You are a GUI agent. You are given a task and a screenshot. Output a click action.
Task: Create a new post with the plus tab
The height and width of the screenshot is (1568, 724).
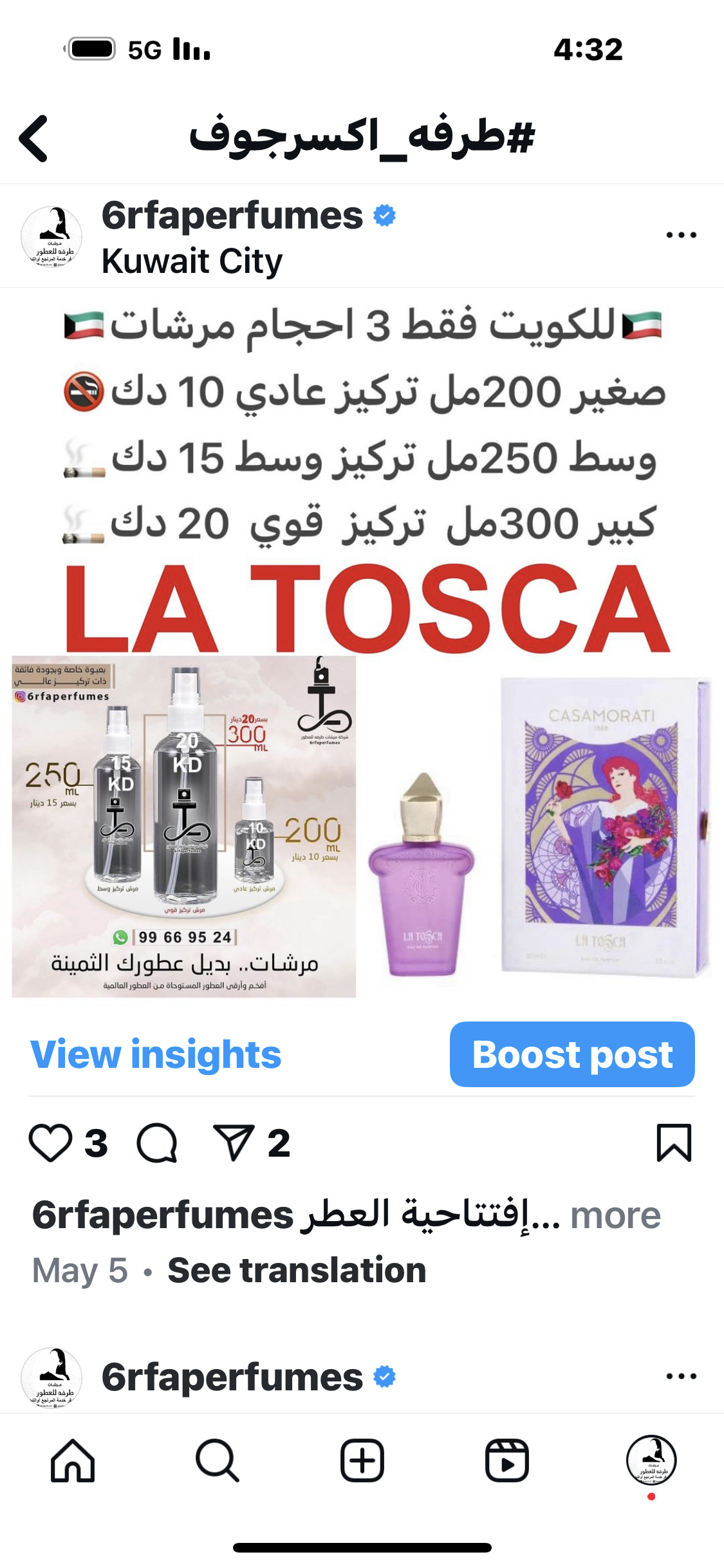[x=362, y=1460]
